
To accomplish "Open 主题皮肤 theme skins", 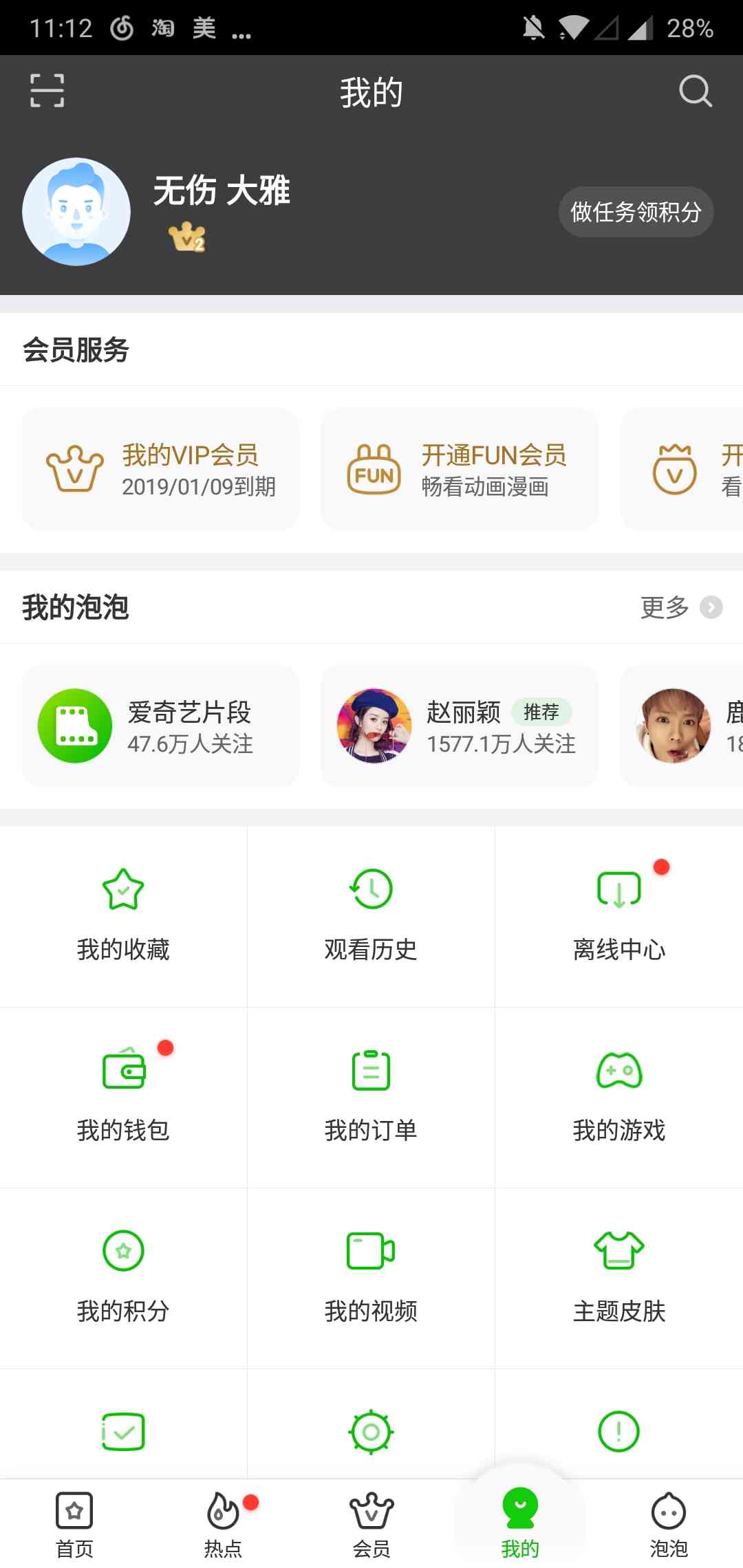I will (x=618, y=1276).
